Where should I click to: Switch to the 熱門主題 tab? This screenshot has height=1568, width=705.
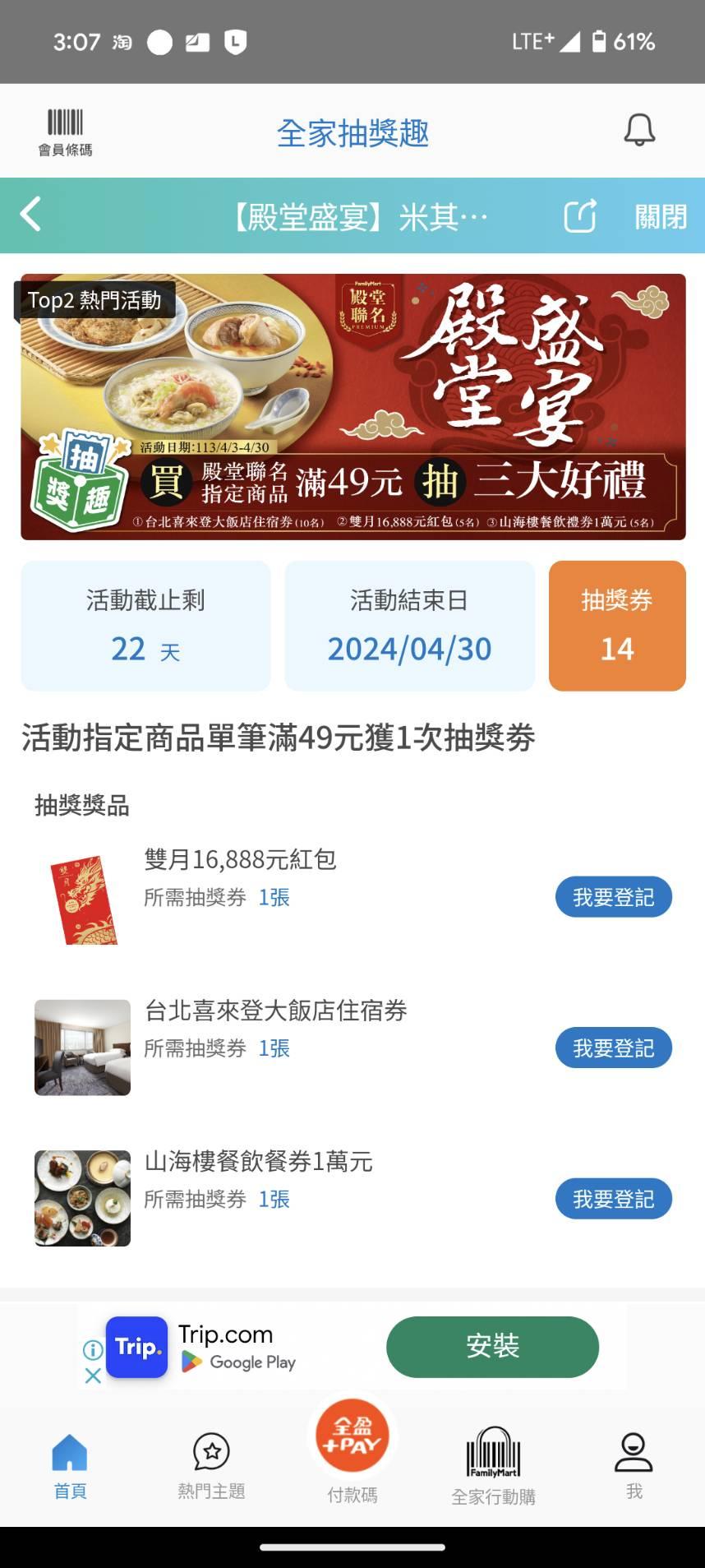coord(211,1467)
